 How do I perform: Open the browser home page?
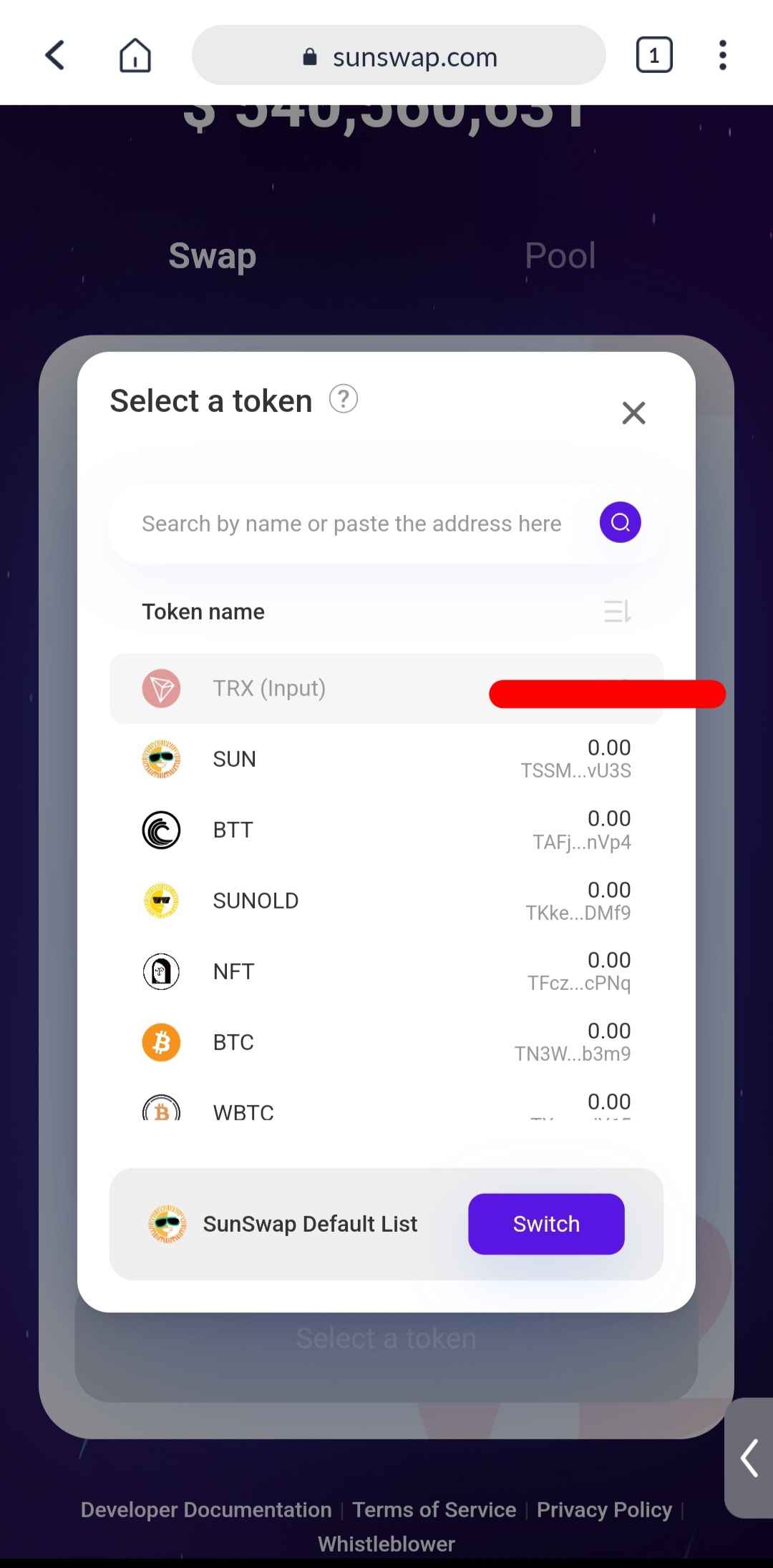pos(135,55)
